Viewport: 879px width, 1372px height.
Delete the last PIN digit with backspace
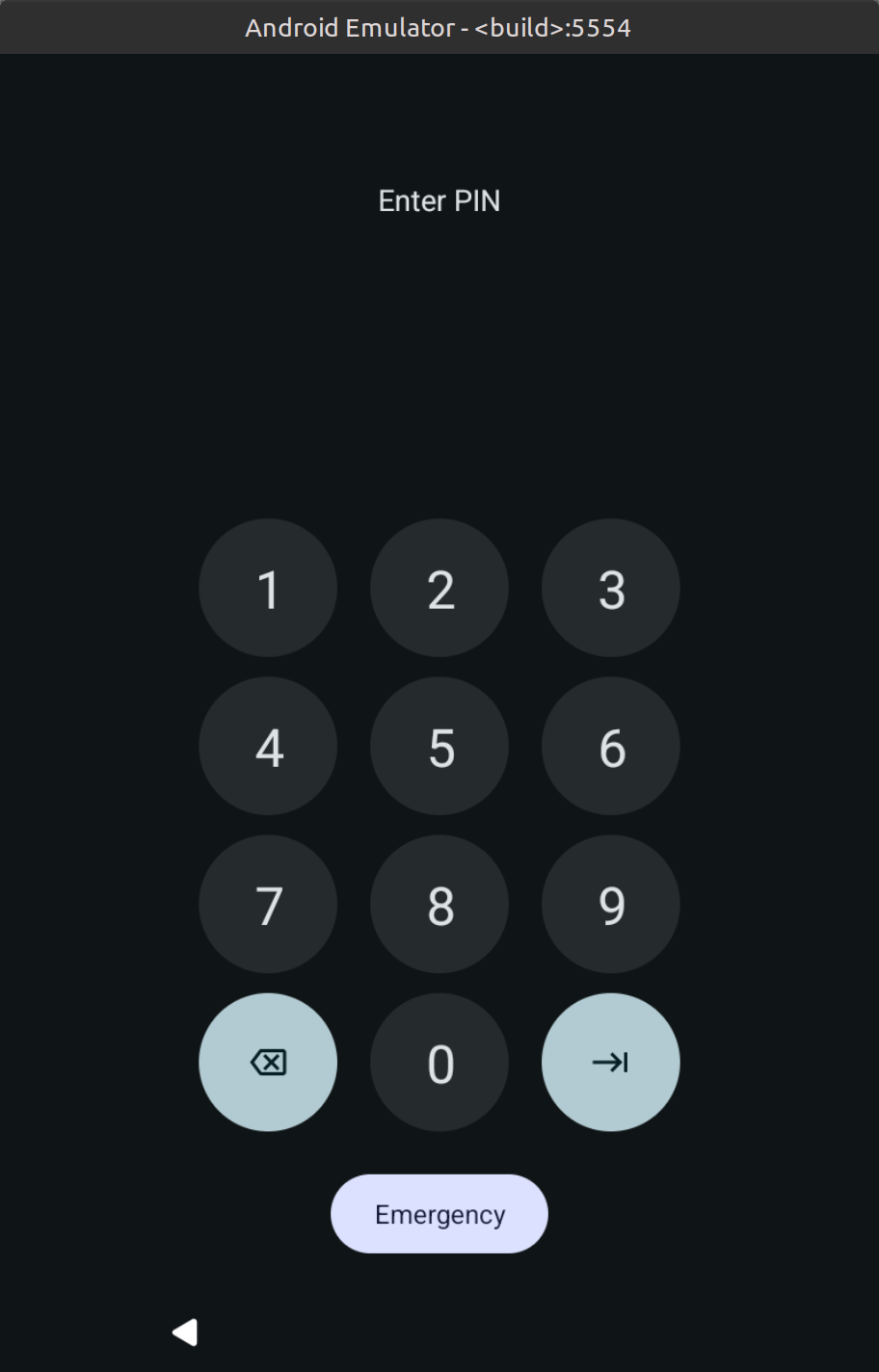tap(268, 1062)
